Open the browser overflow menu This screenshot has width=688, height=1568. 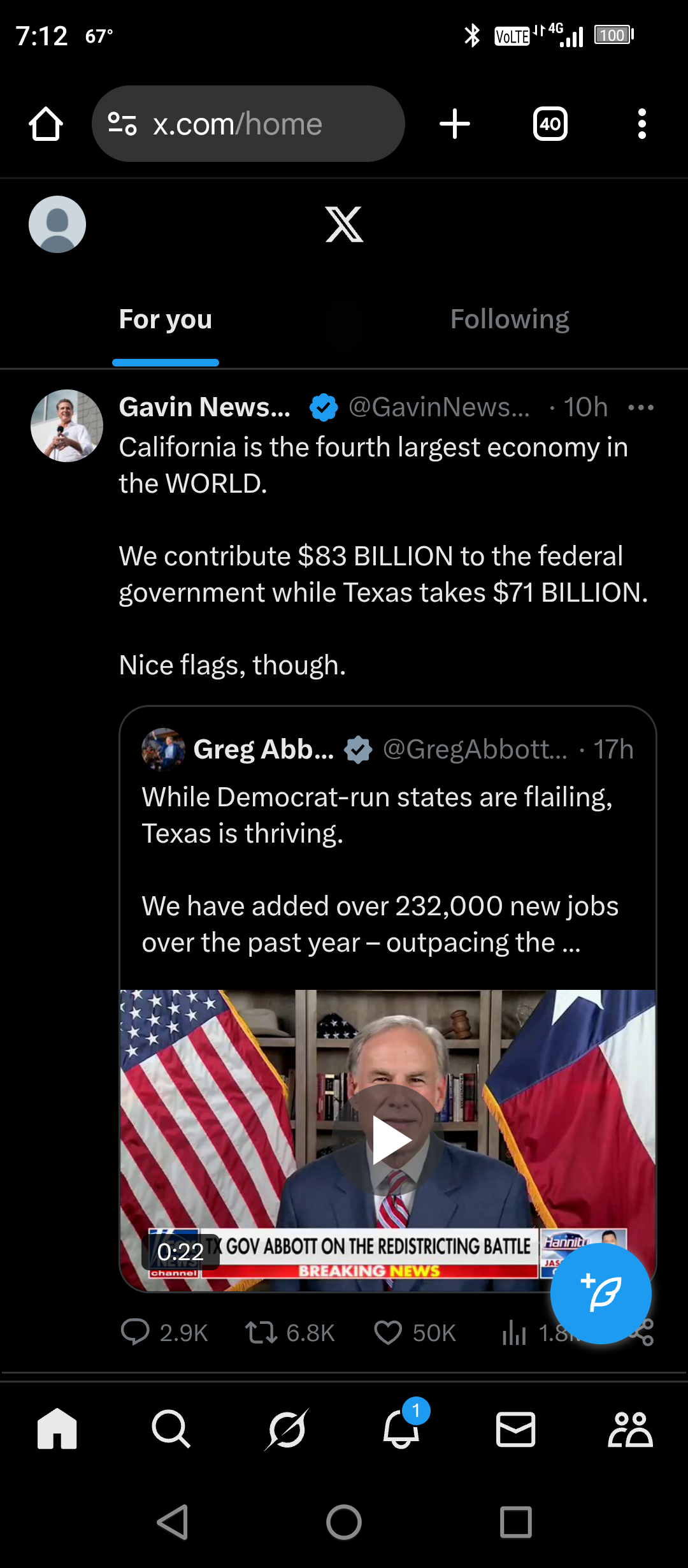coord(642,124)
